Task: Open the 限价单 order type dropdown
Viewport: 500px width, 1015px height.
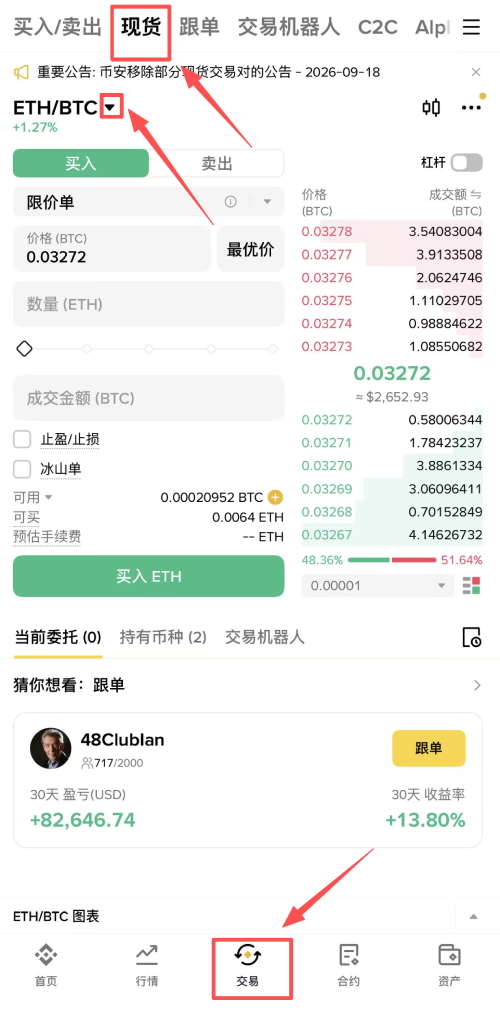Action: coord(148,202)
